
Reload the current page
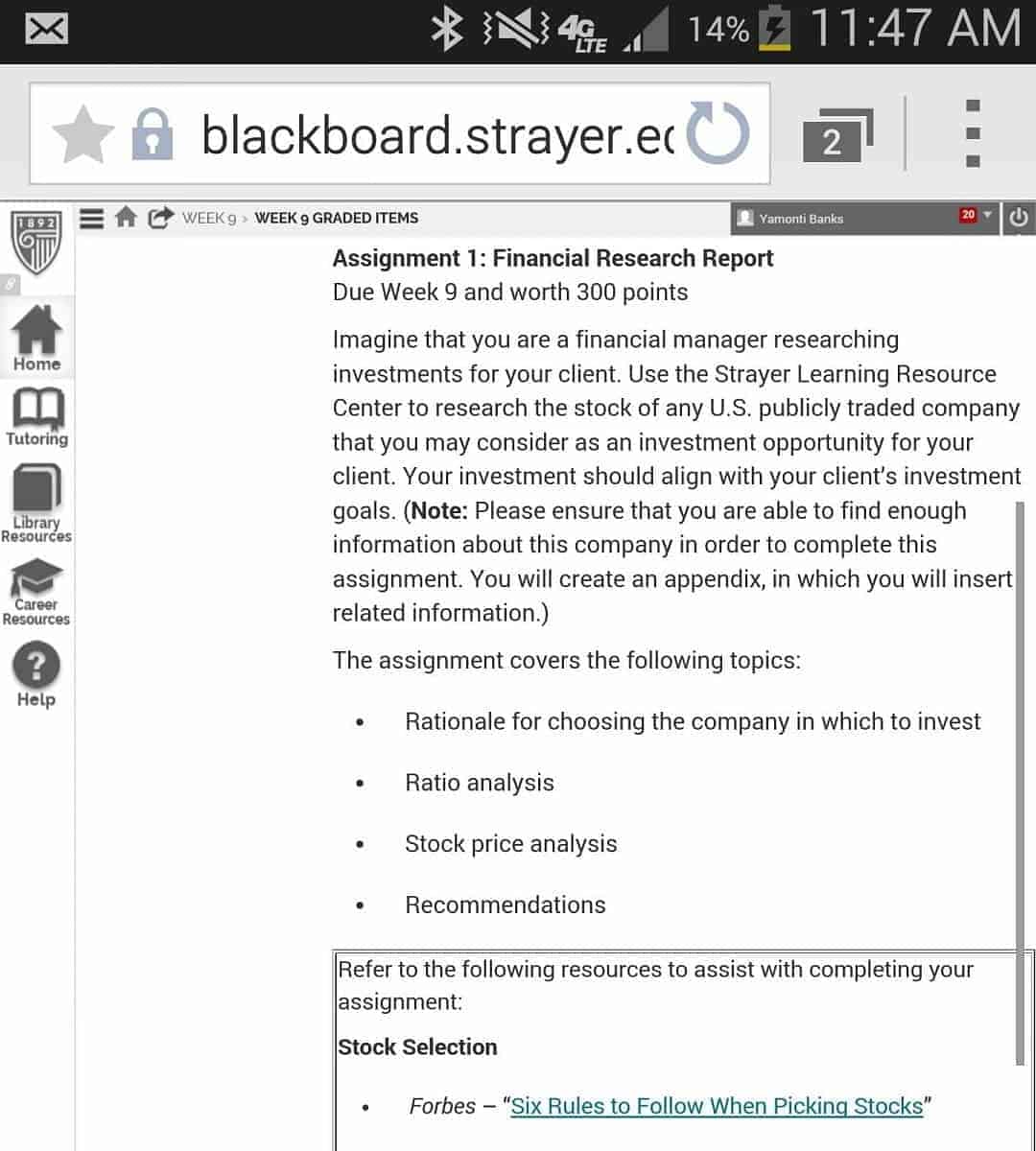pyautogui.click(x=718, y=134)
